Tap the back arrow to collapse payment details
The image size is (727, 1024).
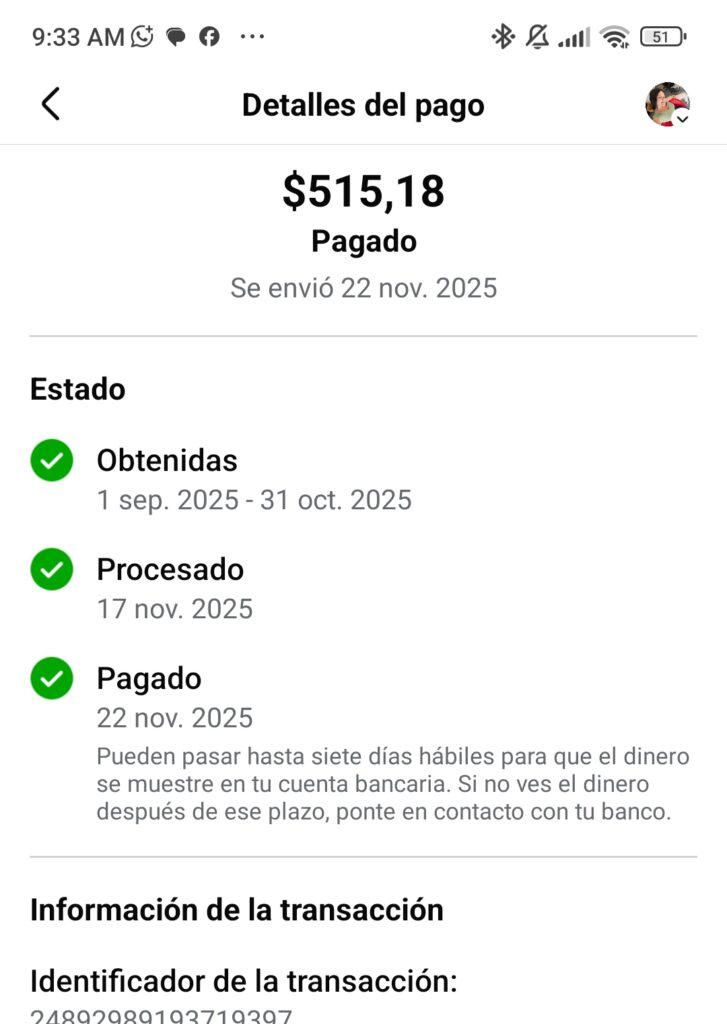[51, 103]
